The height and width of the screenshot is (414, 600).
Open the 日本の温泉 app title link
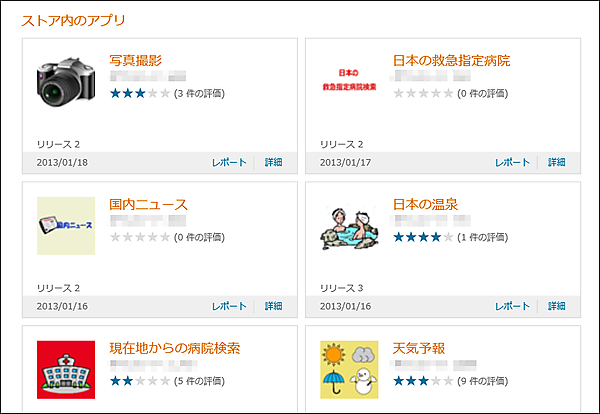(x=426, y=205)
